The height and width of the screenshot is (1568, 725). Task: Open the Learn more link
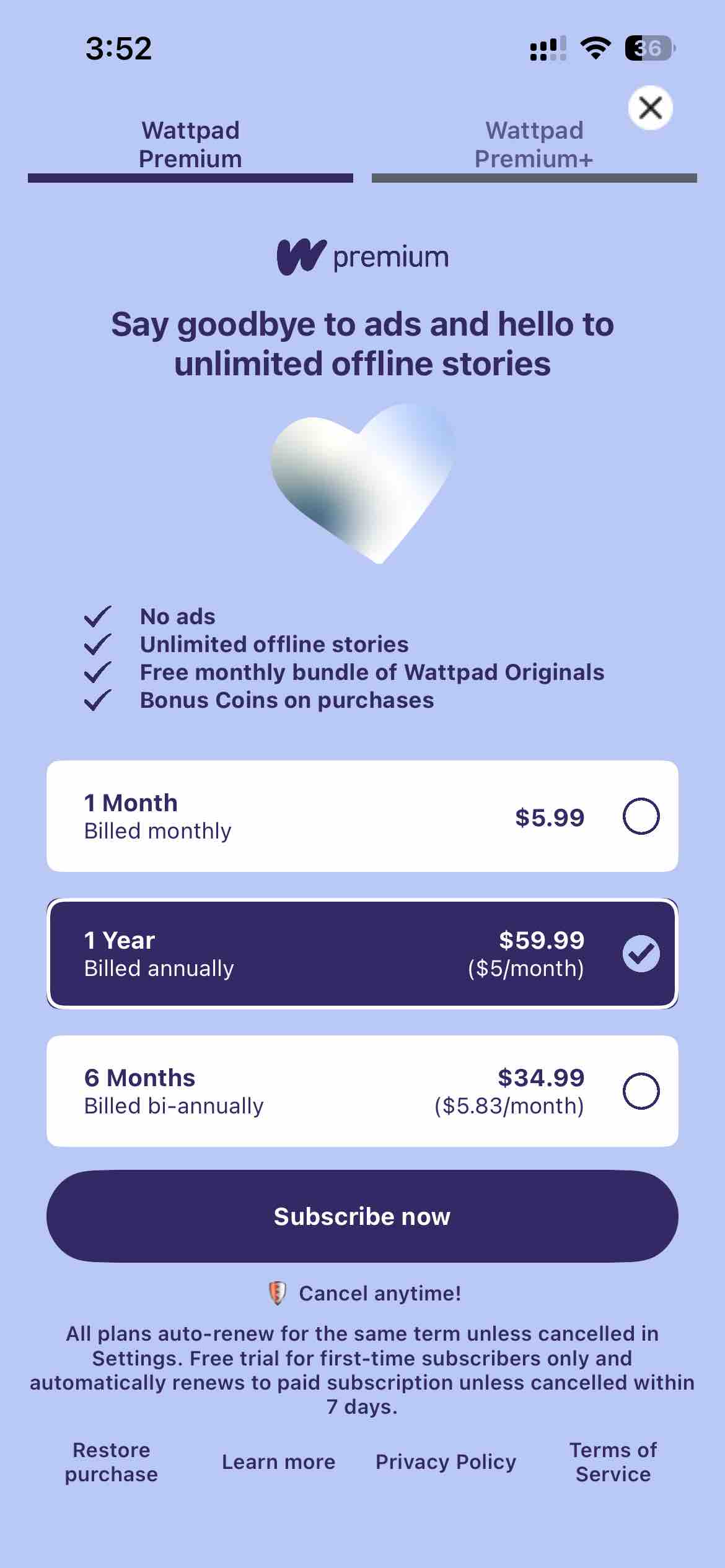pos(278,1462)
